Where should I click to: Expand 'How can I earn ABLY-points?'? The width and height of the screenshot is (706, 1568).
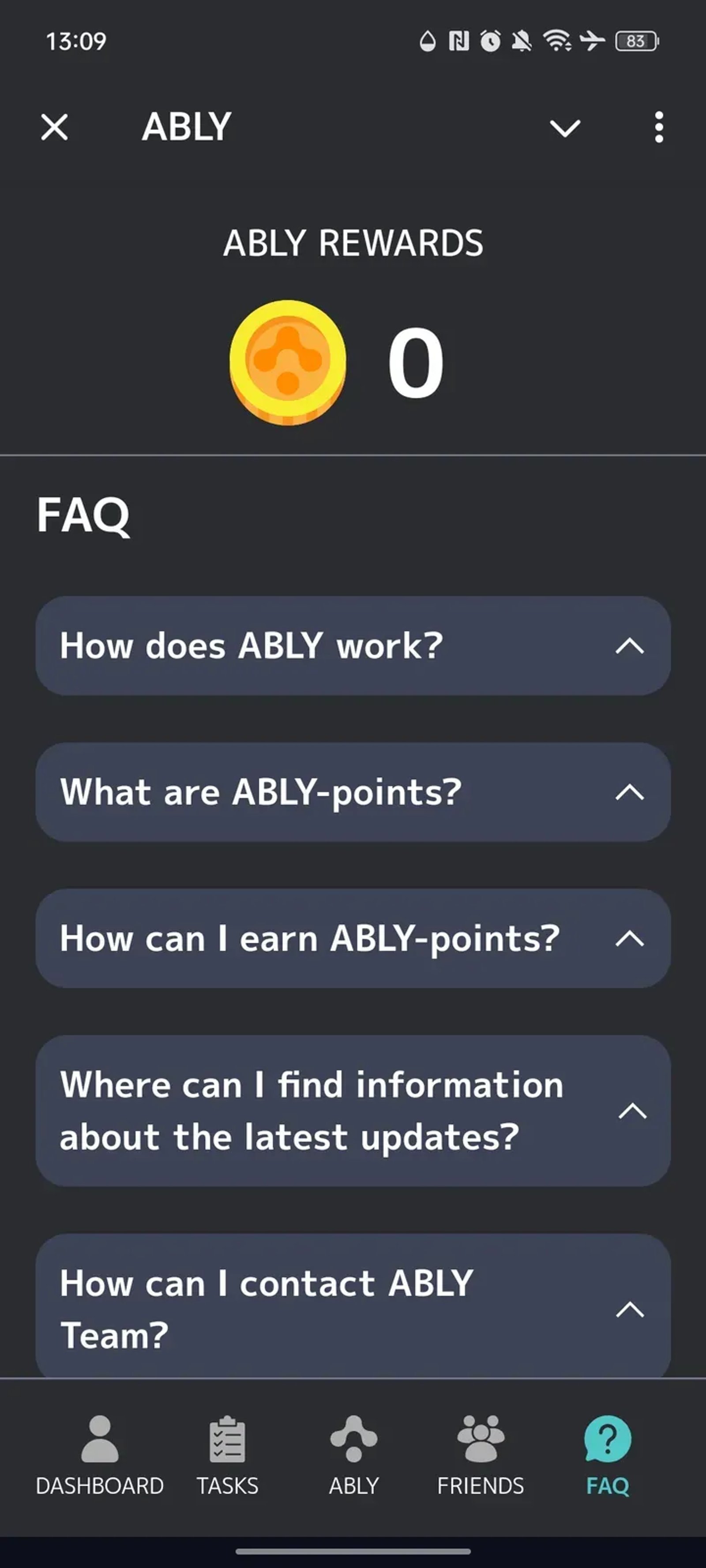pos(353,938)
